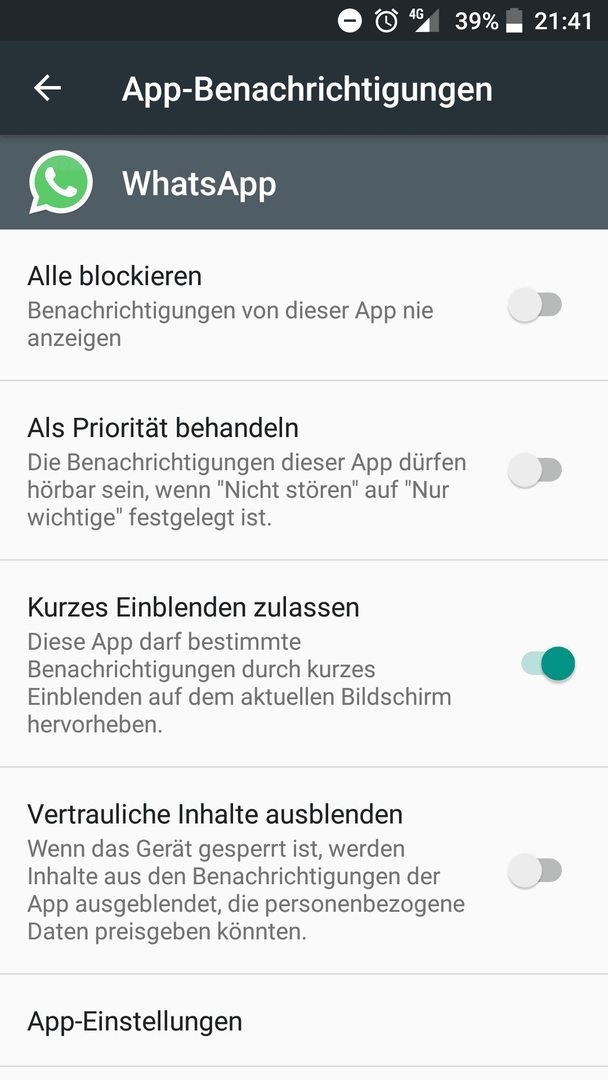Turn on Als Priorität behandeln
Image resolution: width=608 pixels, height=1080 pixels.
coord(535,470)
